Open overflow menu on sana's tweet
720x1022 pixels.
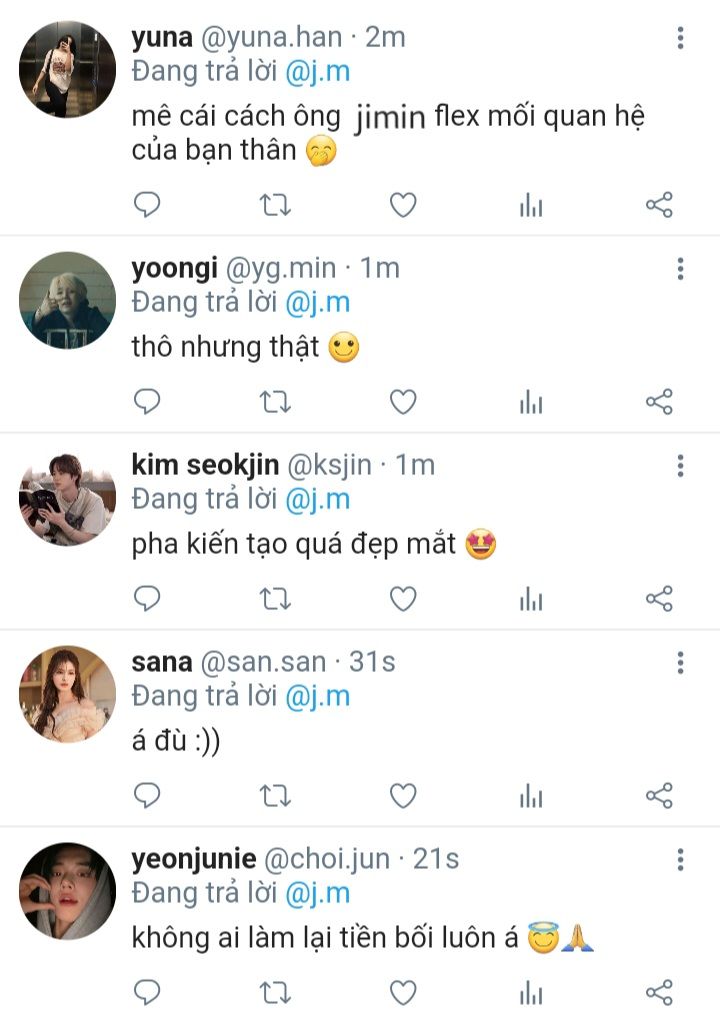680,663
